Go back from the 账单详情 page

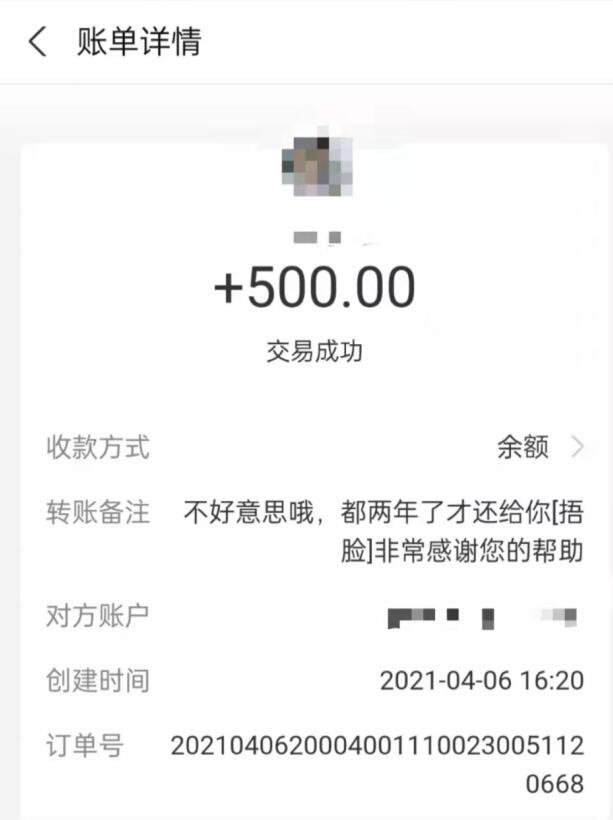tap(38, 42)
